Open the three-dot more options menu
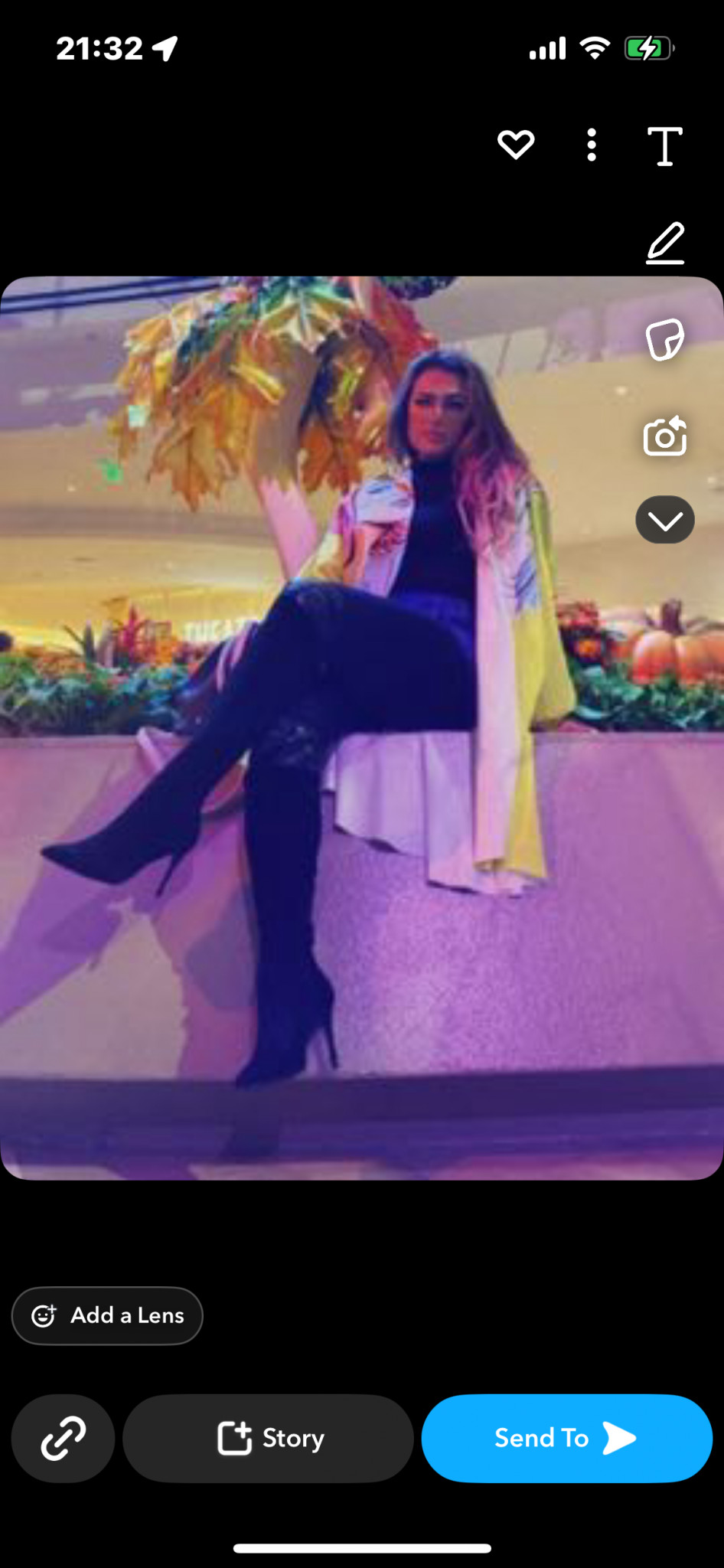Viewport: 724px width, 1568px height. (x=592, y=145)
